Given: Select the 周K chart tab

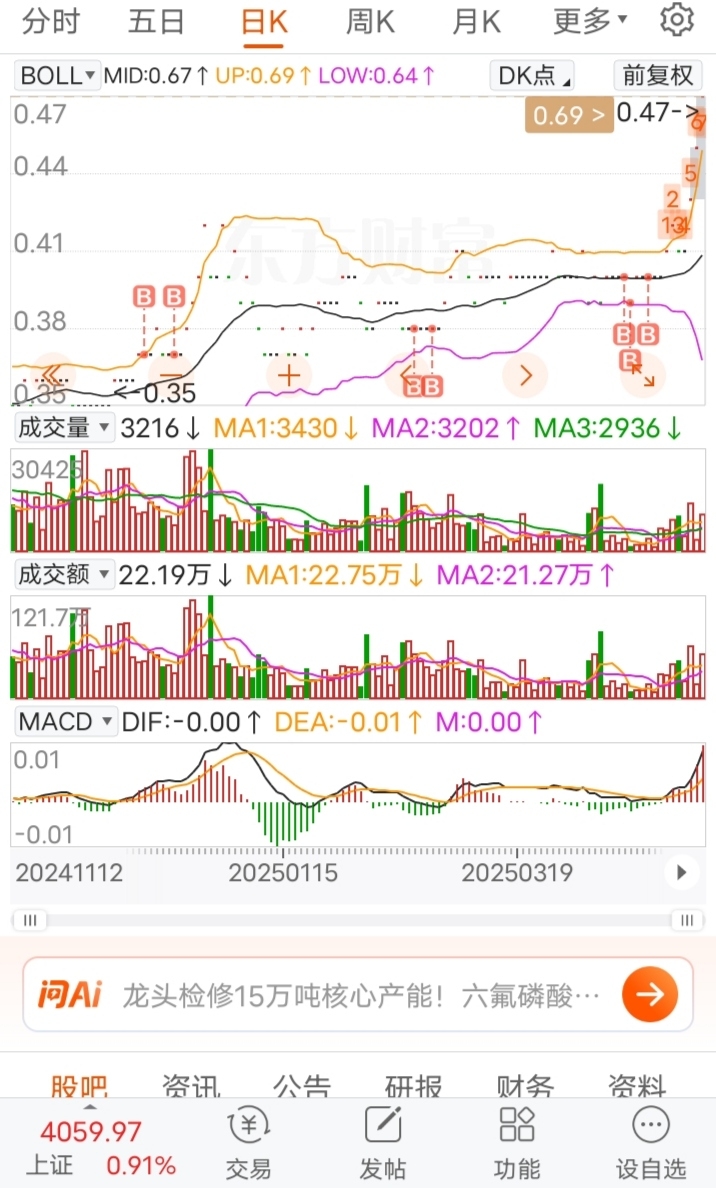Looking at the screenshot, I should pyautogui.click(x=370, y=21).
